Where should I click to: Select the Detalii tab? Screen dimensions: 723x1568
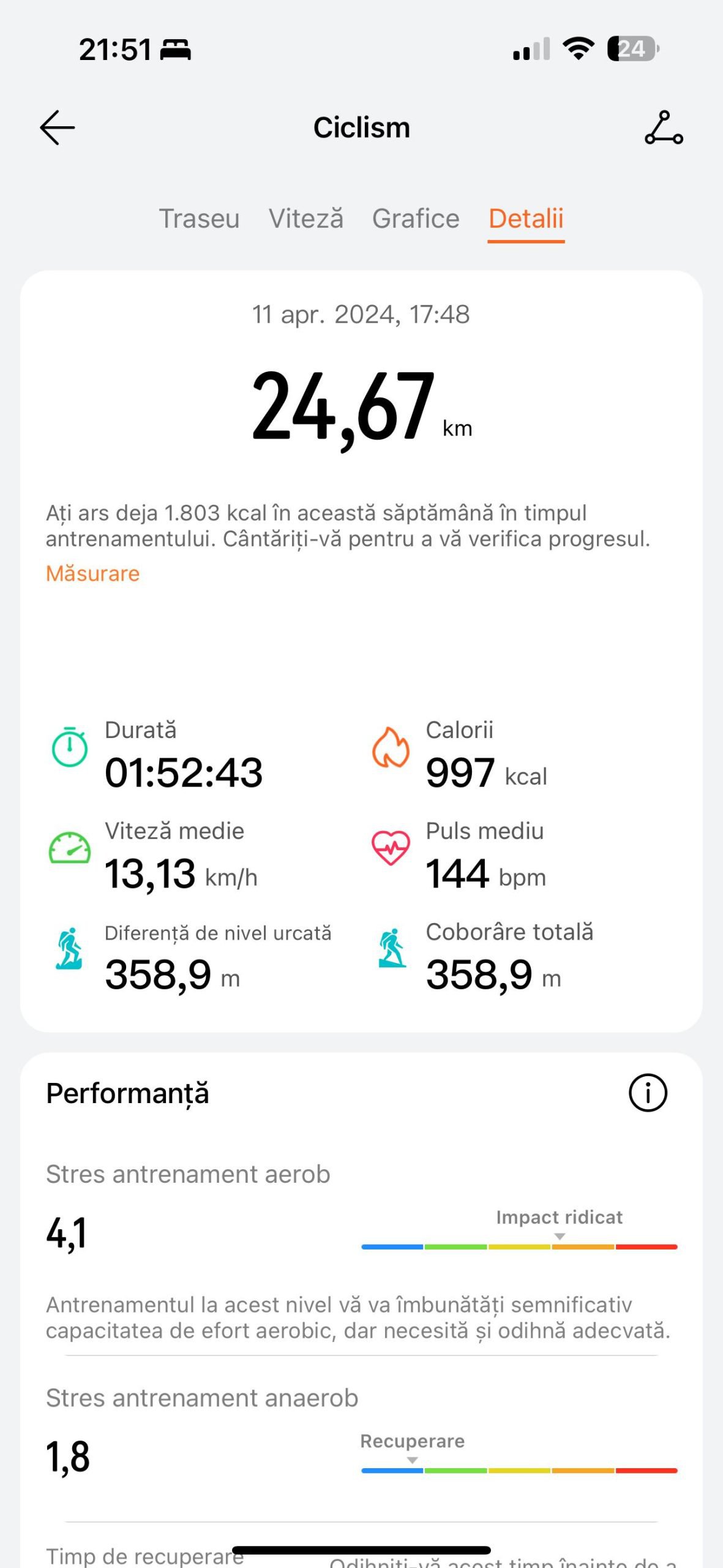tap(526, 219)
